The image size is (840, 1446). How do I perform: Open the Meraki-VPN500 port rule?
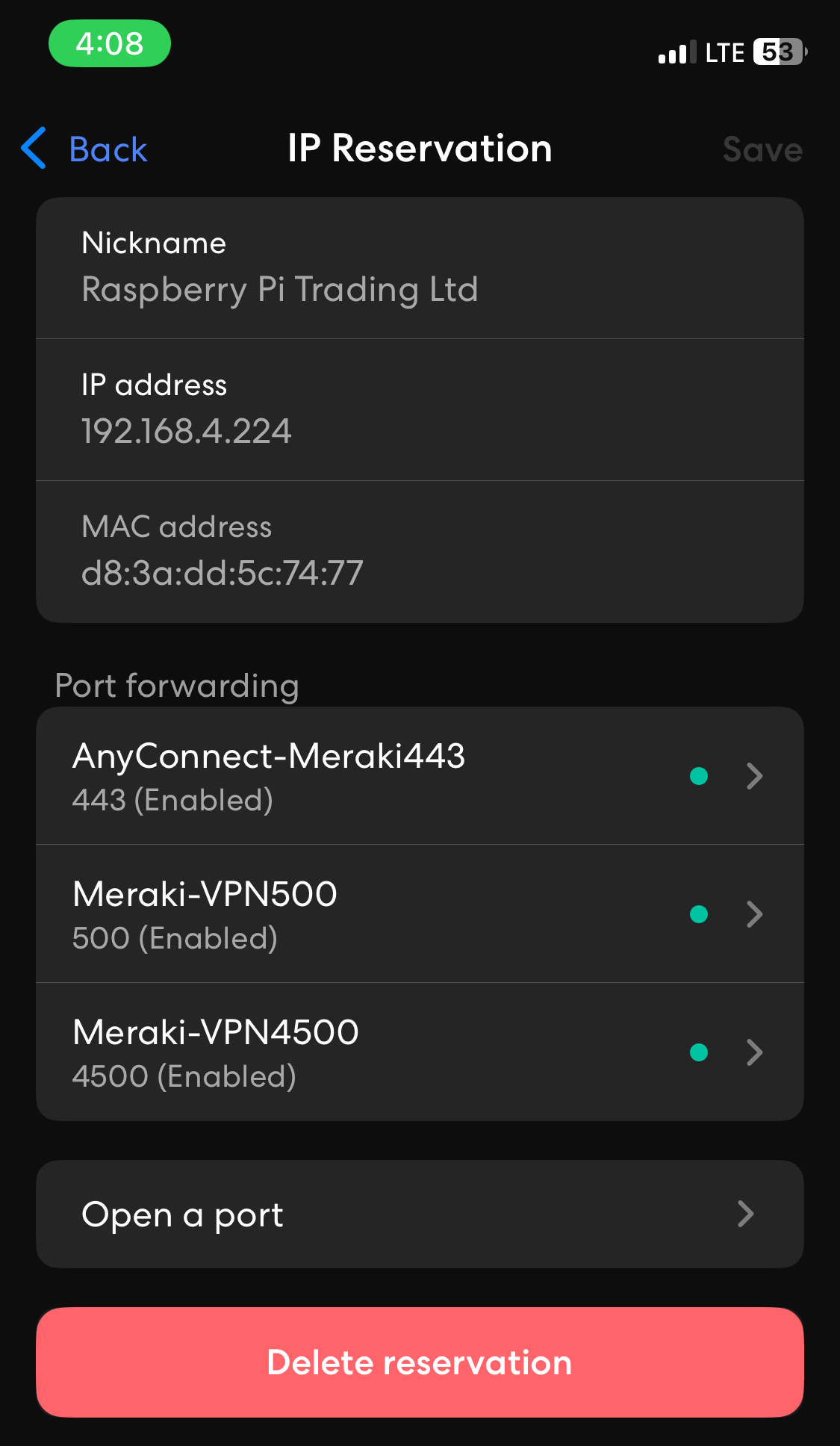420,914
